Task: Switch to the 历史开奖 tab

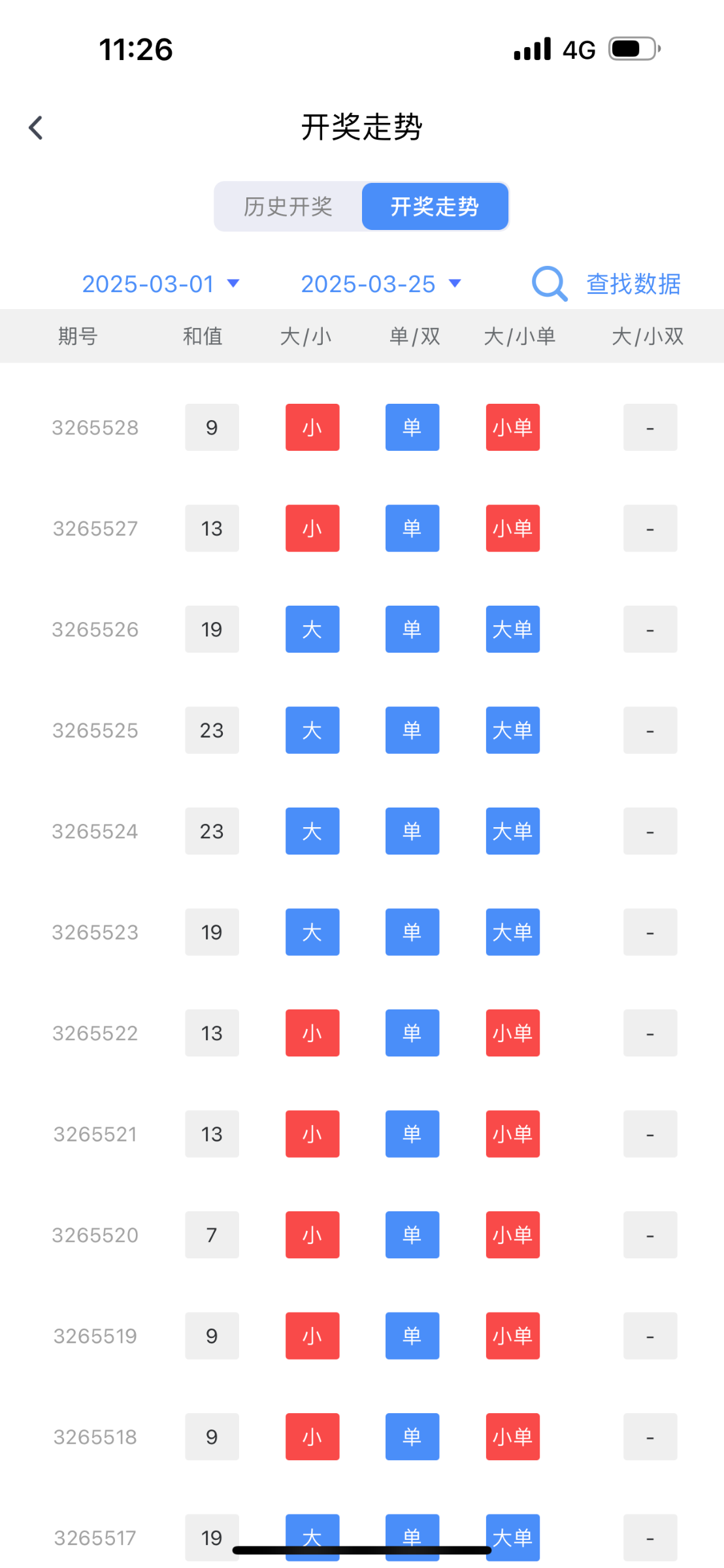Action: pyautogui.click(x=288, y=206)
